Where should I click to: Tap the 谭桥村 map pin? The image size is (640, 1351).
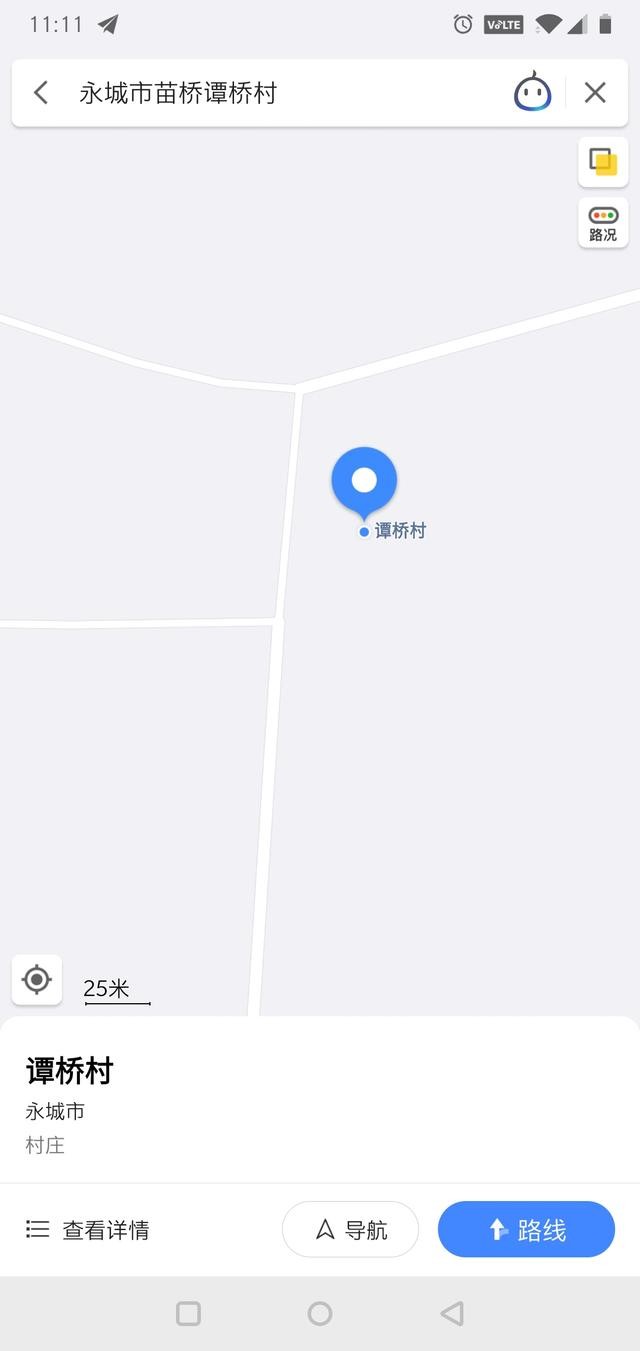point(364,482)
